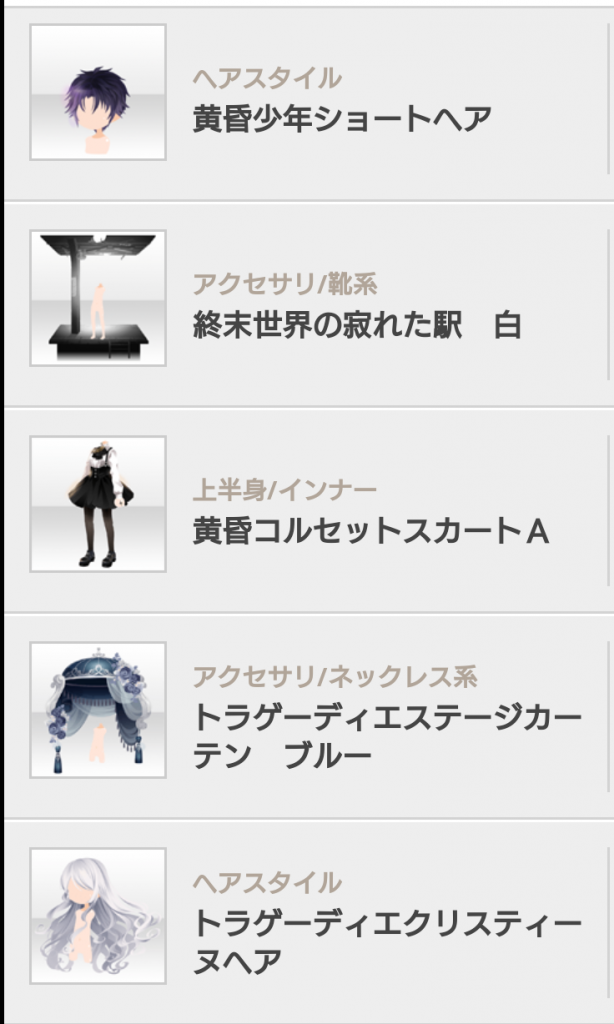Screen dimensions: 614x1024
Task: Open the 黄昏少年ショートヘア item row
Action: (308, 103)
